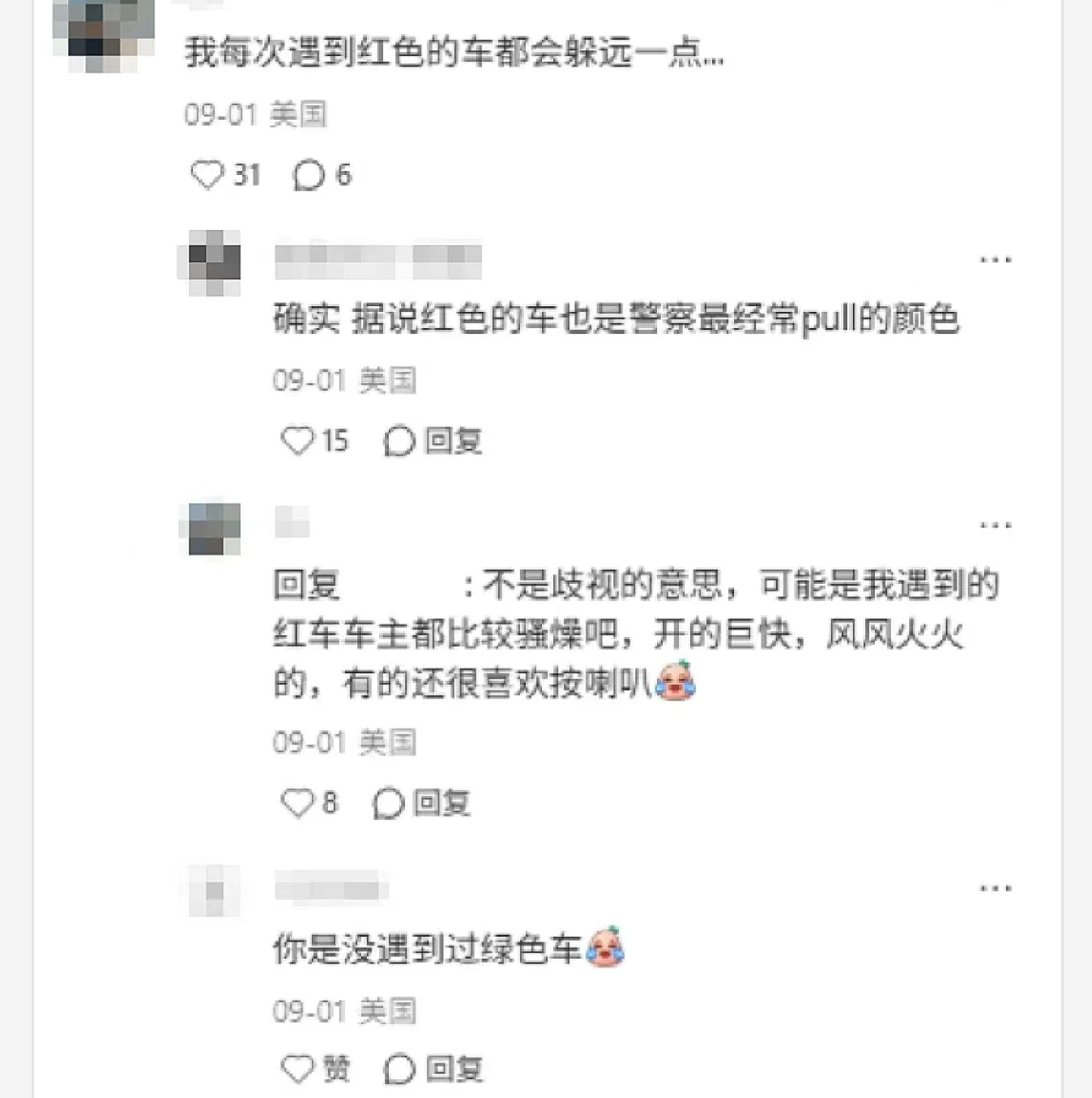Open avatar of the green car commenter
This screenshot has width=1092, height=1098.
pyautogui.click(x=214, y=891)
